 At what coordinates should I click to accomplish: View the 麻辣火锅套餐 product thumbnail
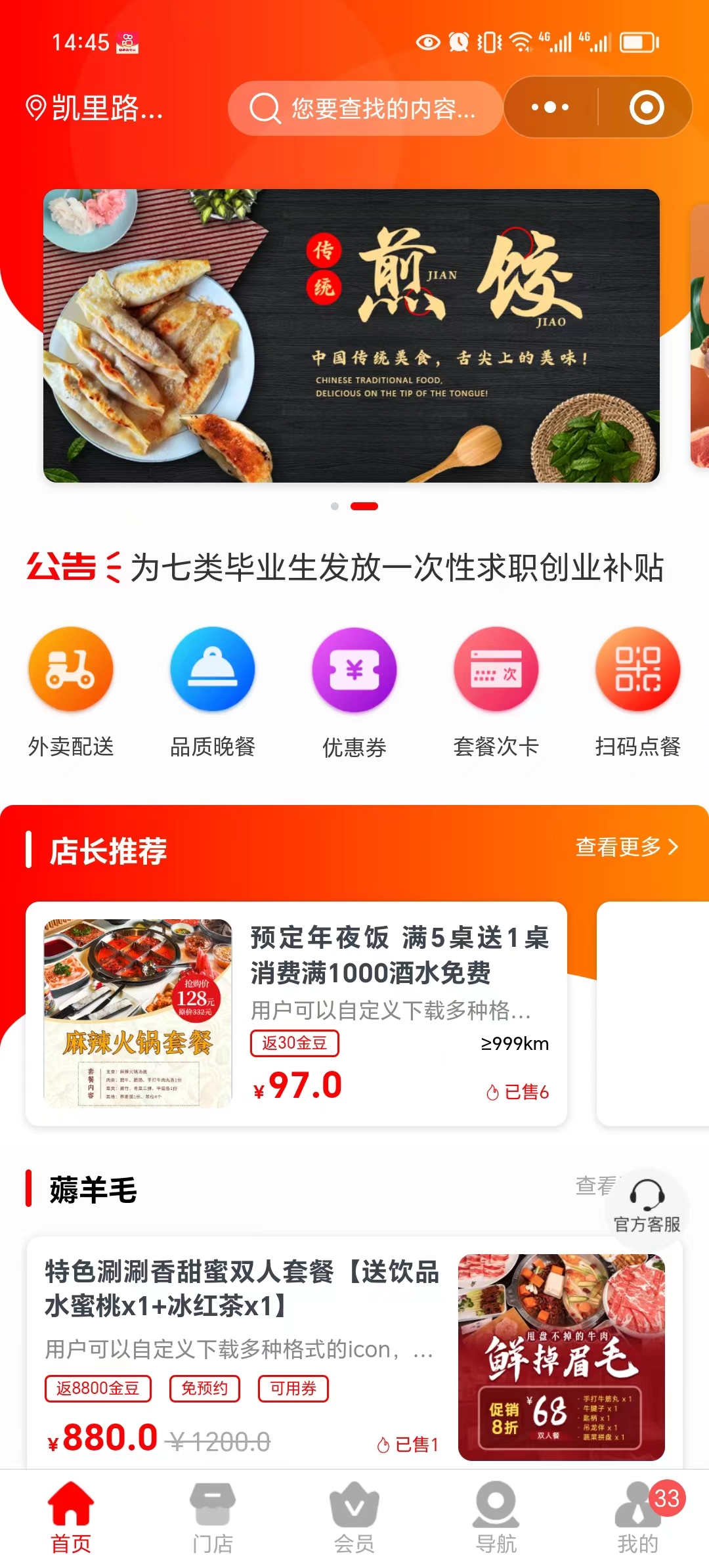[137, 1011]
